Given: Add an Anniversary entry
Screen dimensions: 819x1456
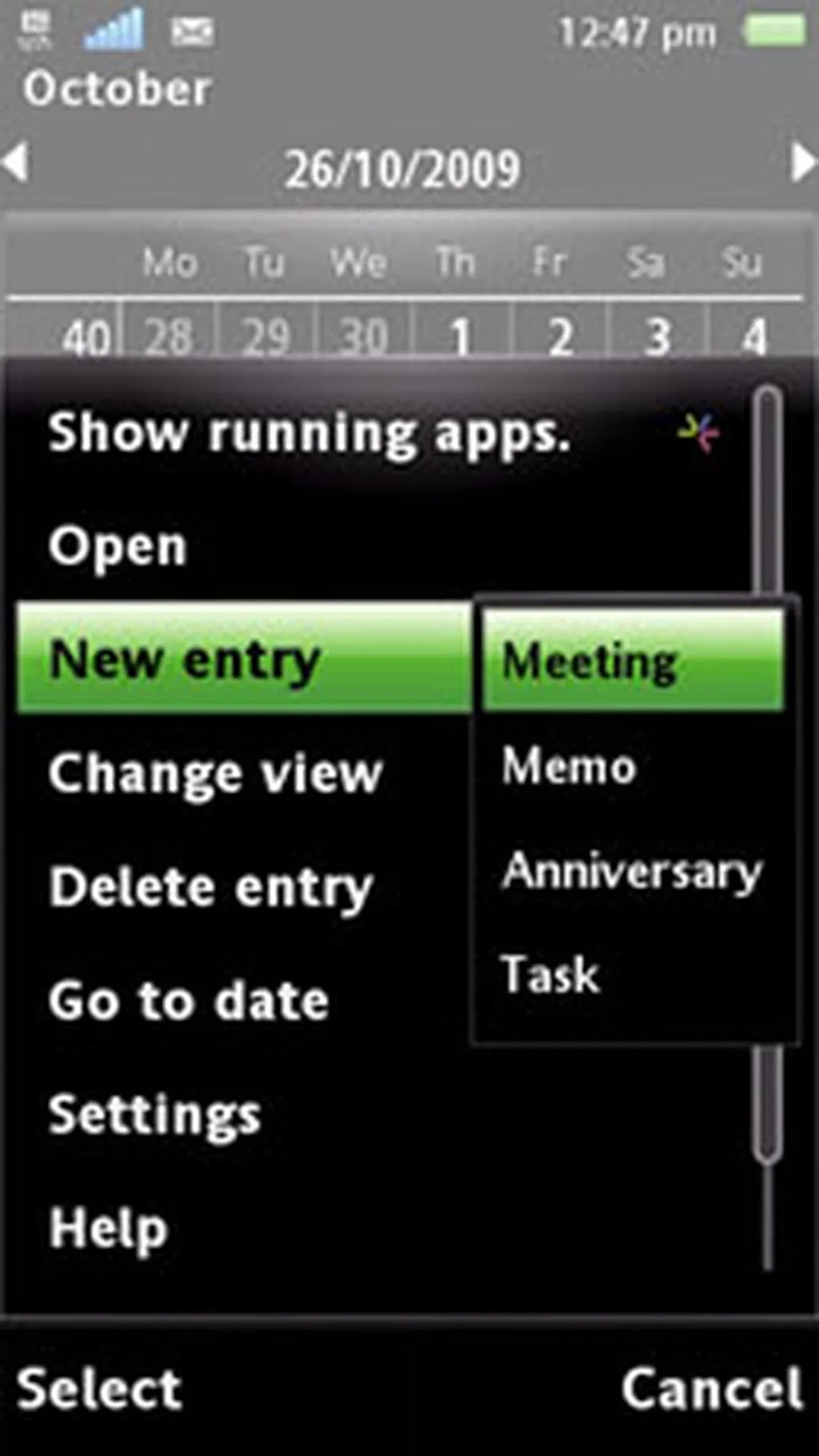Looking at the screenshot, I should pyautogui.click(x=632, y=871).
